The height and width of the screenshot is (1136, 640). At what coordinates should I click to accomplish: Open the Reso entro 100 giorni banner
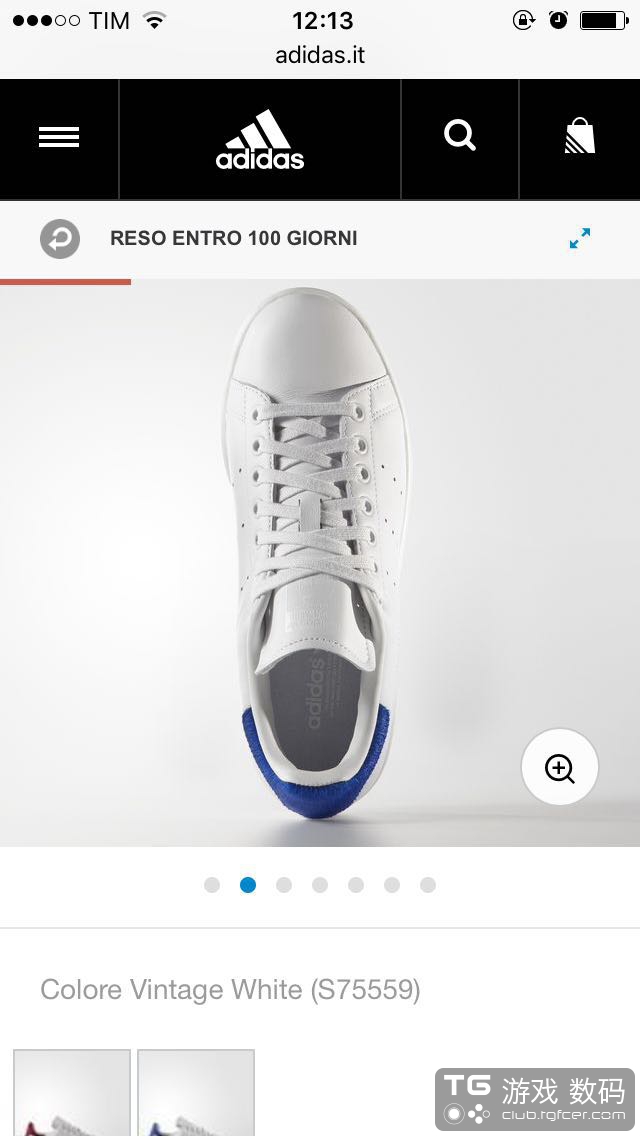233,239
